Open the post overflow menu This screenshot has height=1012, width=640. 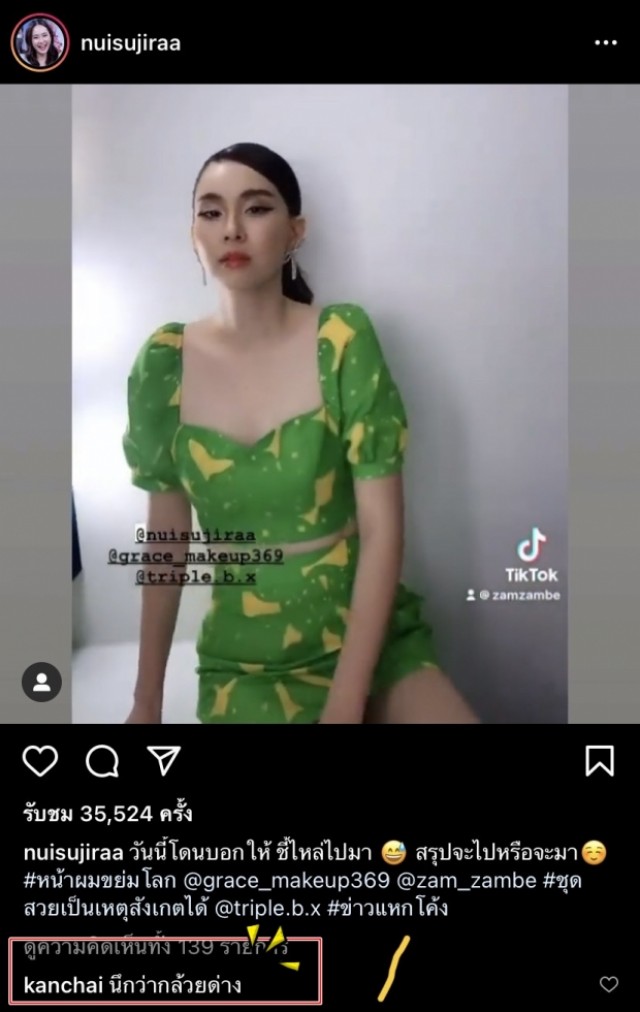click(x=606, y=43)
